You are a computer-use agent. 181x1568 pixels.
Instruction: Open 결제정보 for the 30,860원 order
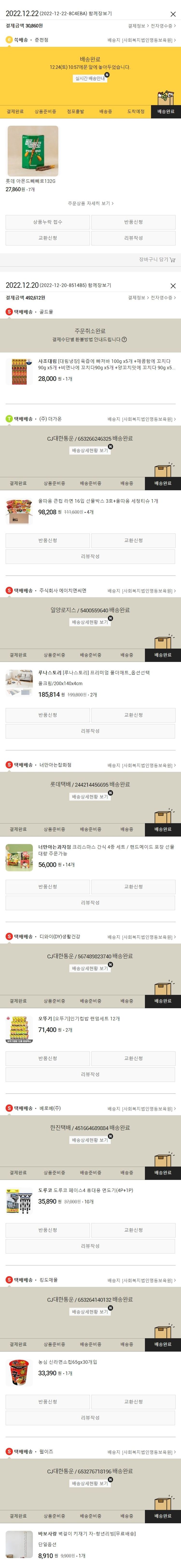coord(137,26)
